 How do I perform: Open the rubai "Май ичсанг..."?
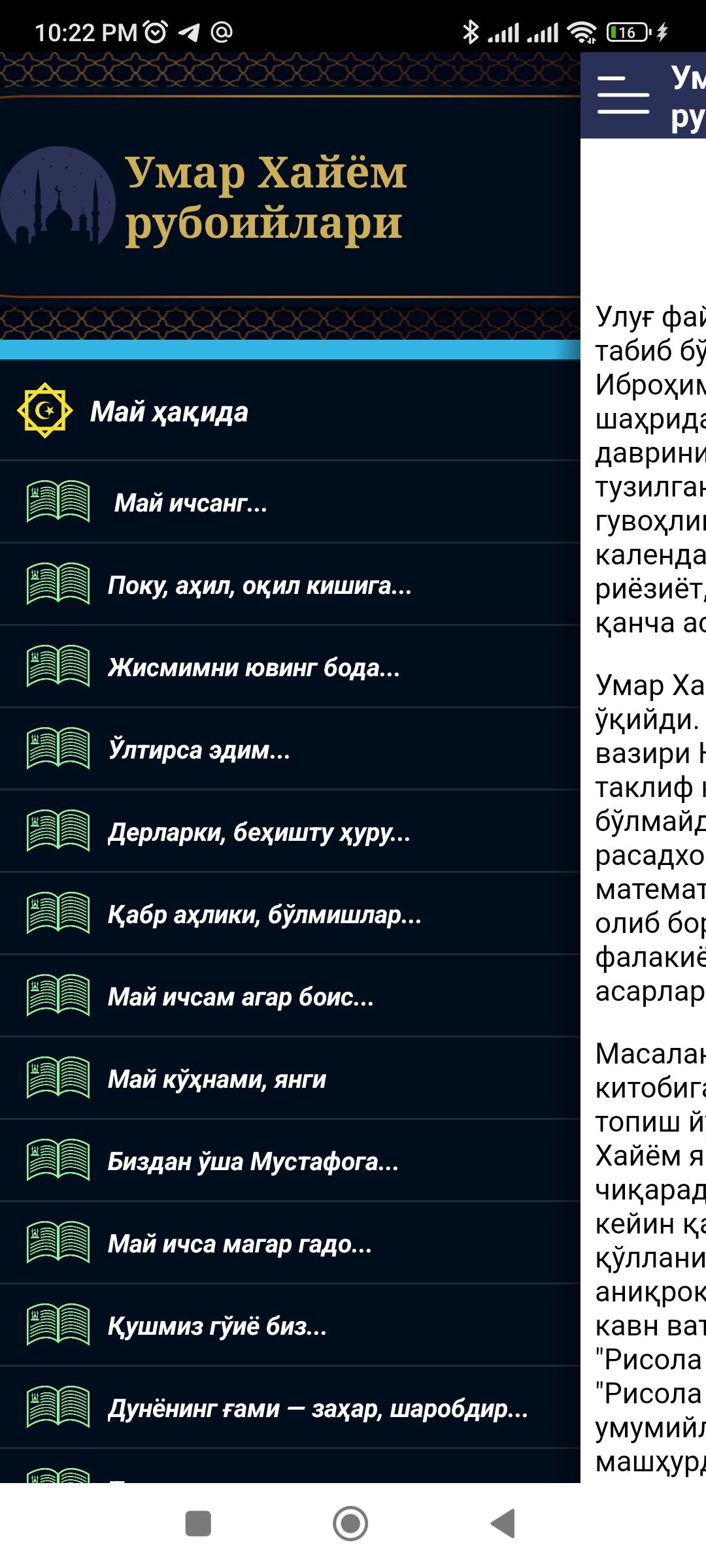[290, 502]
